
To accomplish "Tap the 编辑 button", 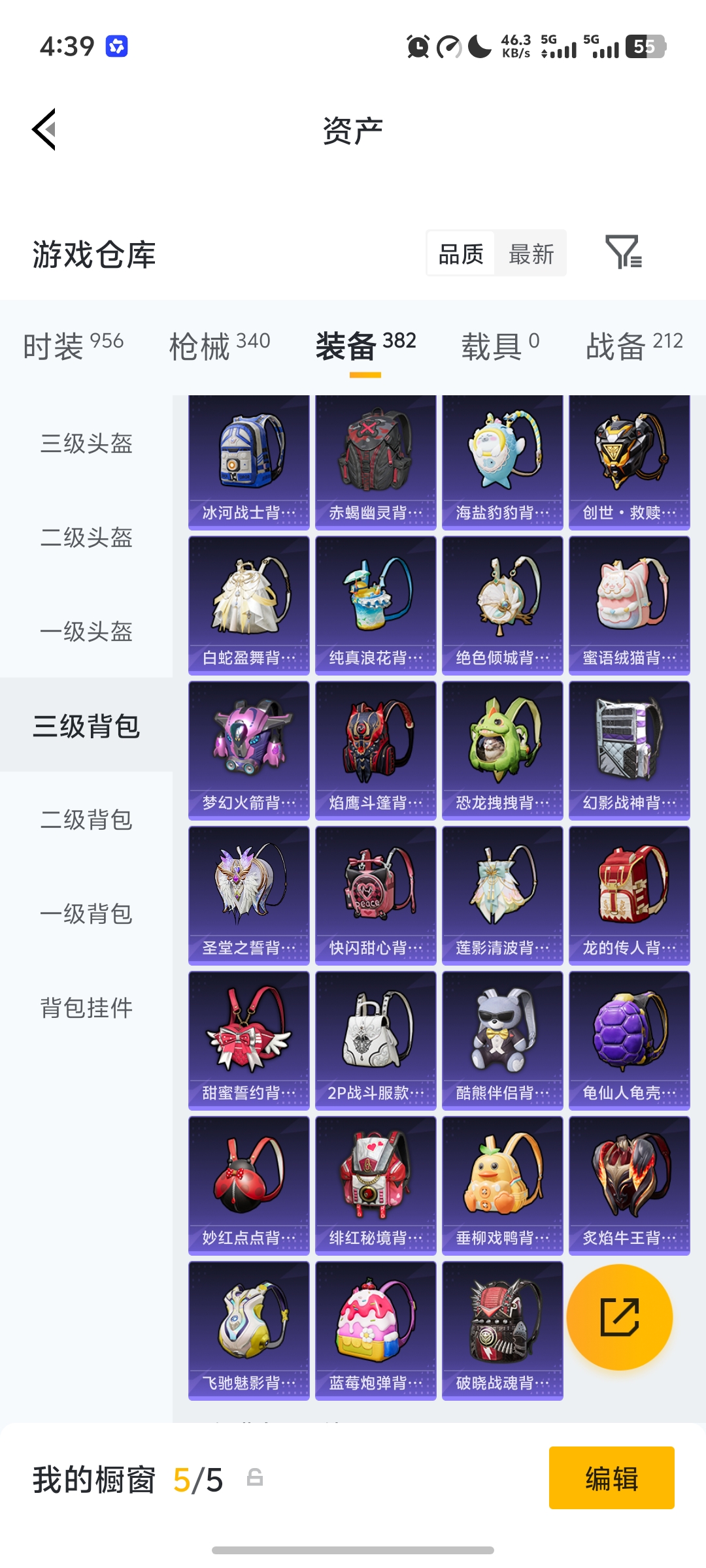I will (x=611, y=1481).
